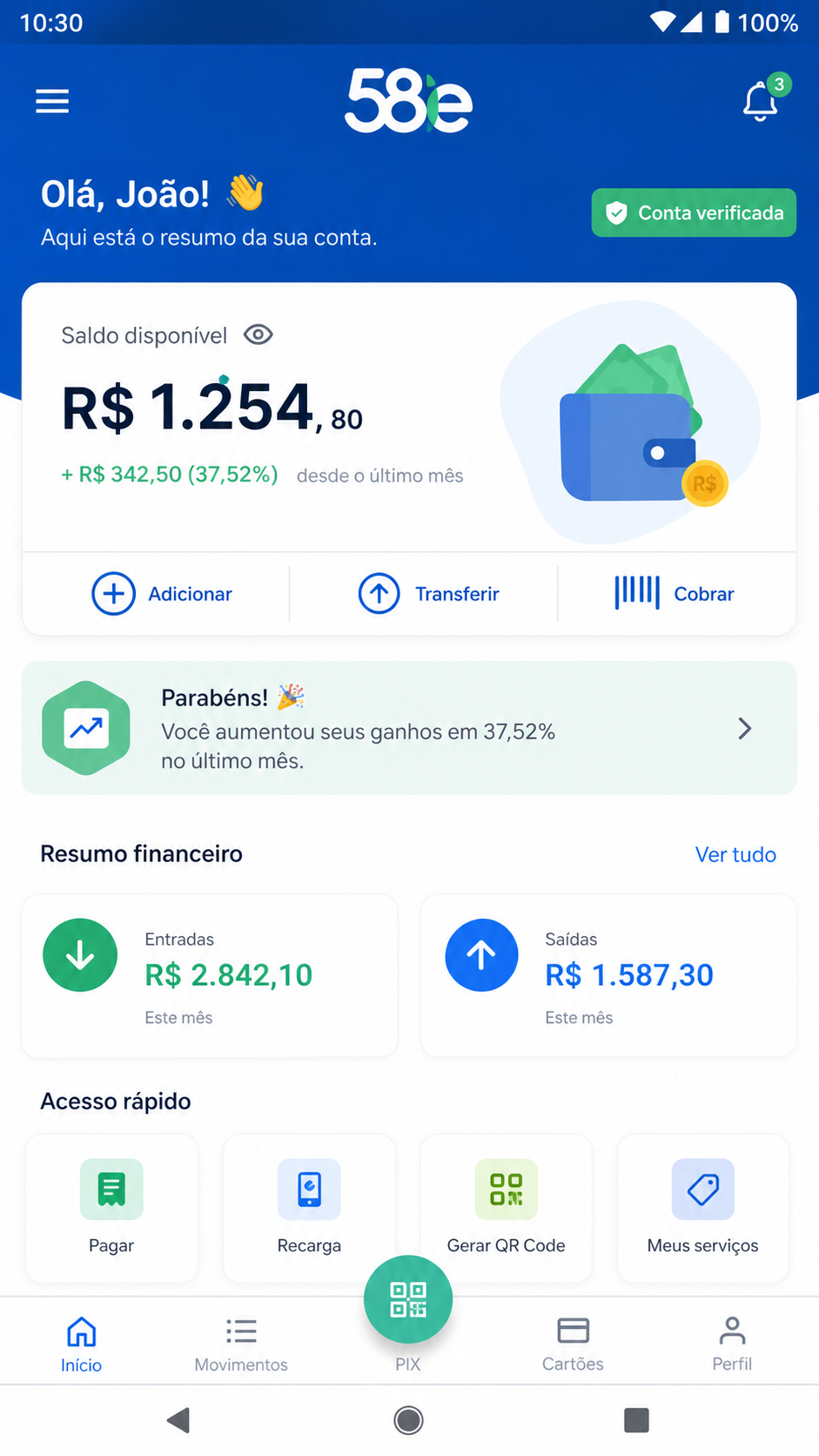
Task: Switch to the Movimentos tab
Action: pyautogui.click(x=241, y=1345)
